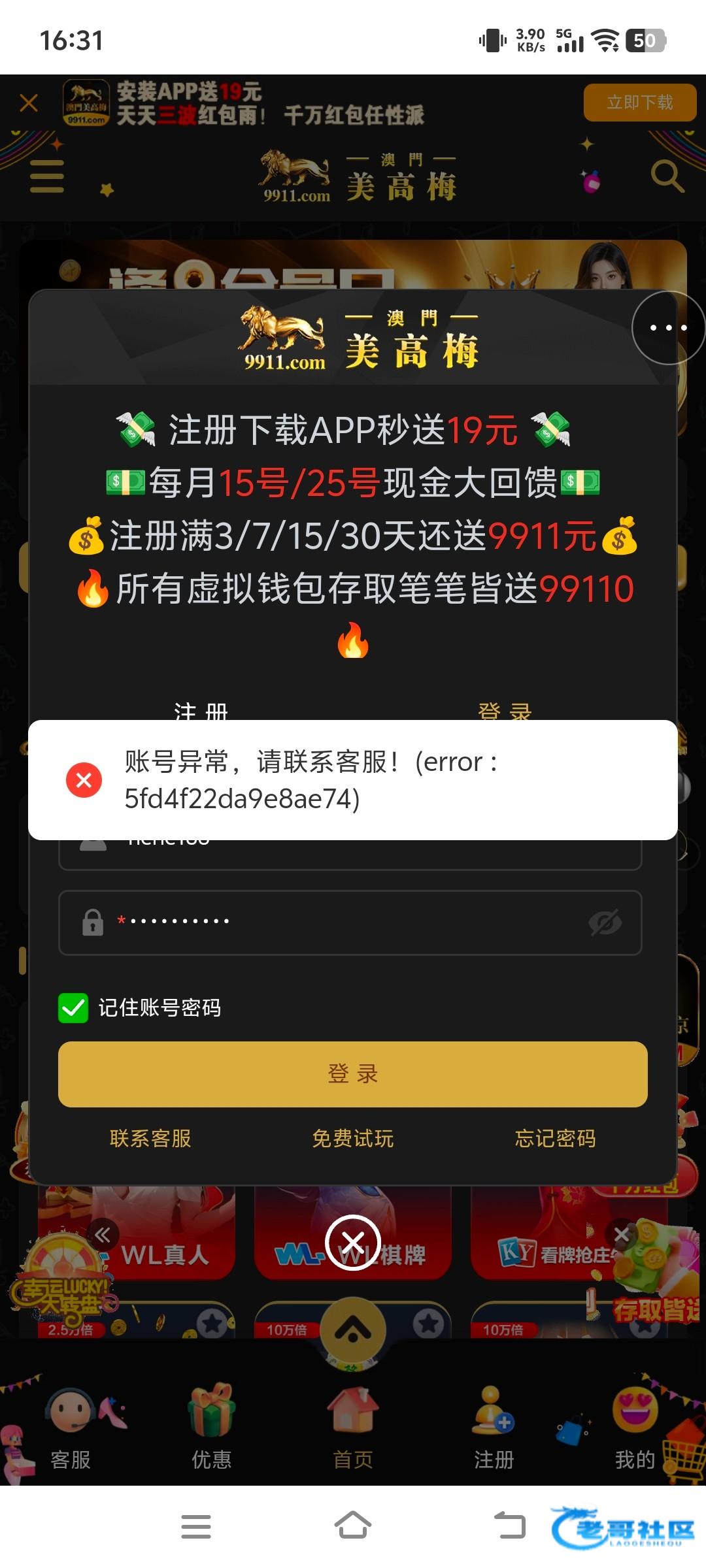Open 联系客服 contact support link
Viewport: 706px width, 1568px height.
(x=150, y=1139)
